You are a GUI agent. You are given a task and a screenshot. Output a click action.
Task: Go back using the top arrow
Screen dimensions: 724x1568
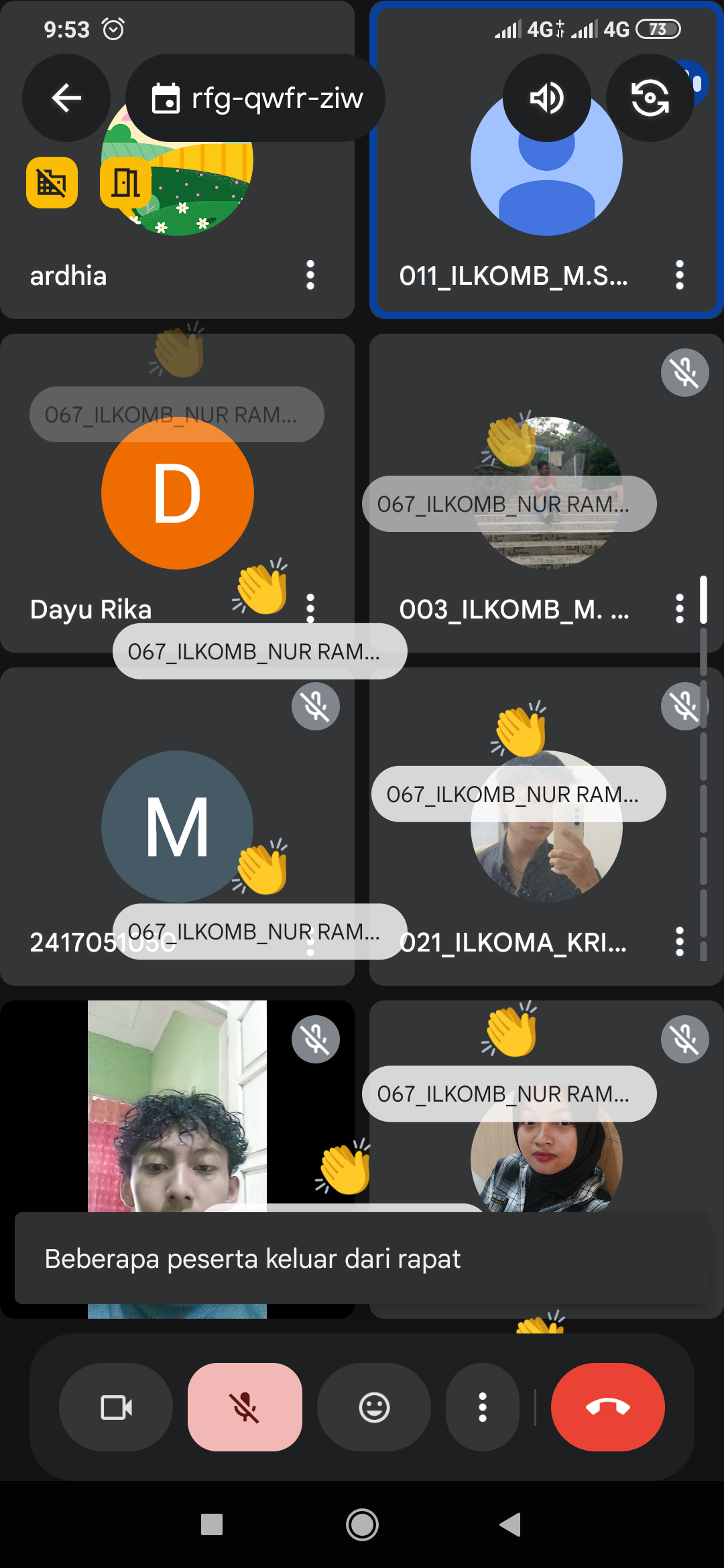click(x=66, y=98)
